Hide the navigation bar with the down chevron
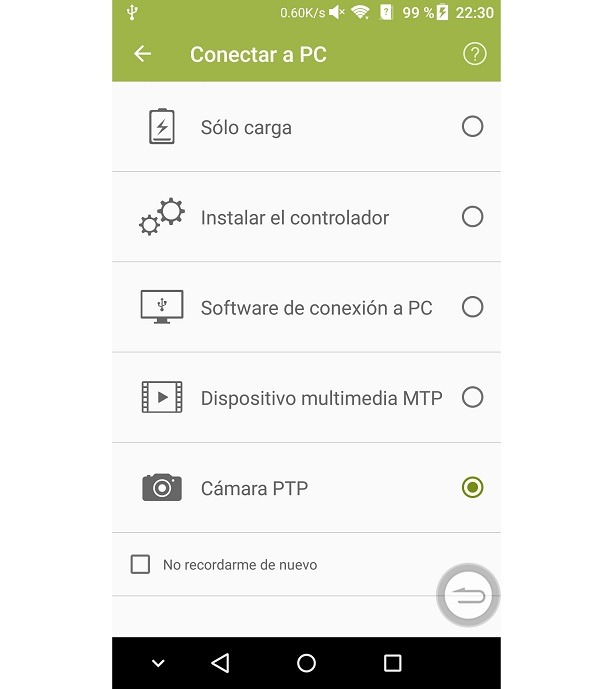The width and height of the screenshot is (600, 689). coord(158,663)
